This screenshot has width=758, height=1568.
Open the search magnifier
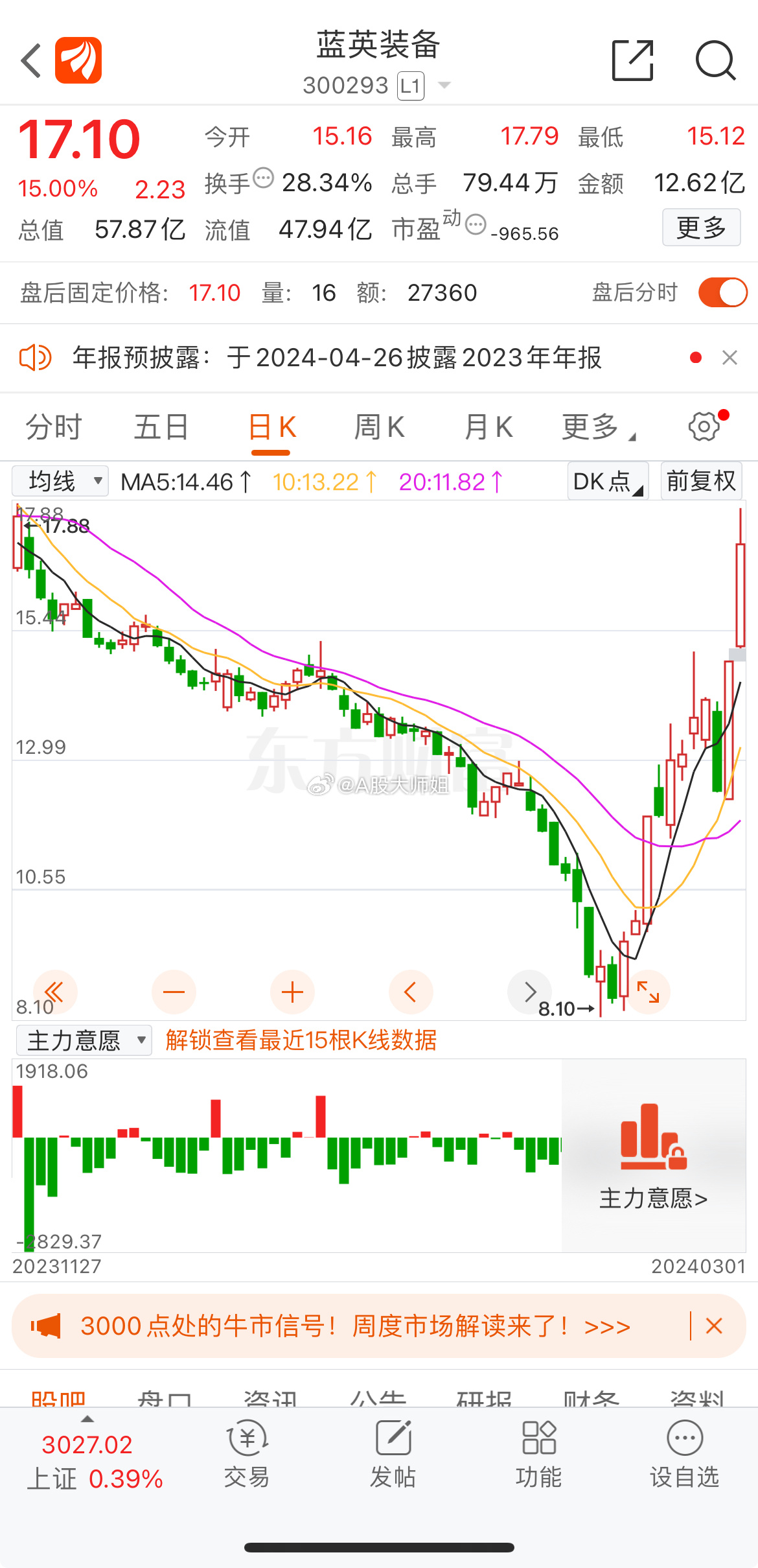click(x=715, y=61)
